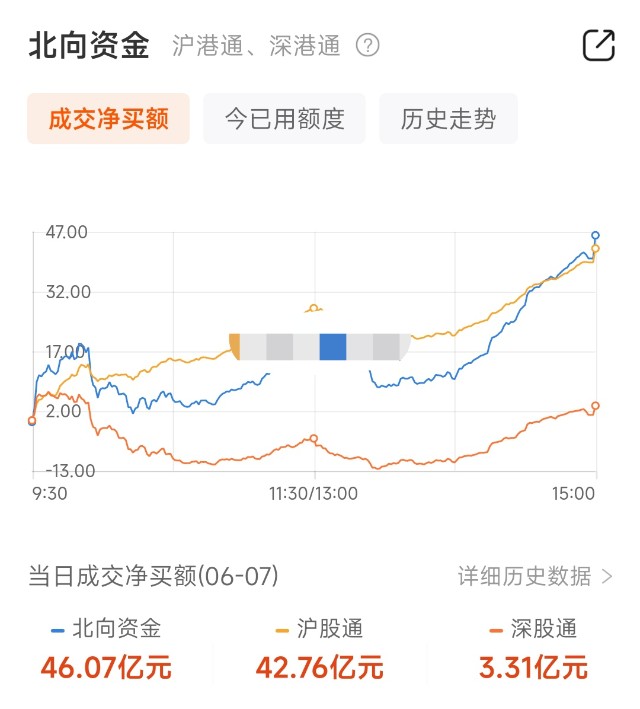
Task: View the 历史走势 tab
Action: coord(448,119)
